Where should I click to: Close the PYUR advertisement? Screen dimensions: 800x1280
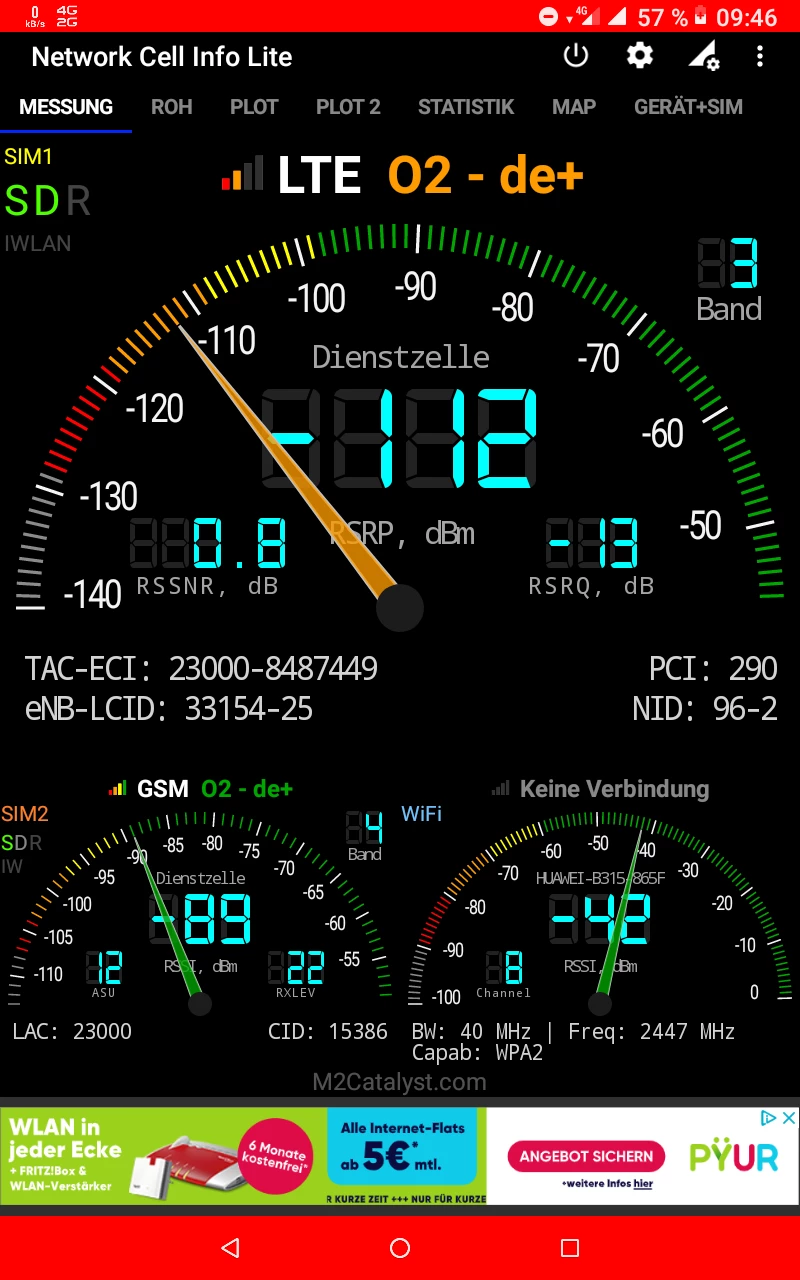pos(788,1118)
